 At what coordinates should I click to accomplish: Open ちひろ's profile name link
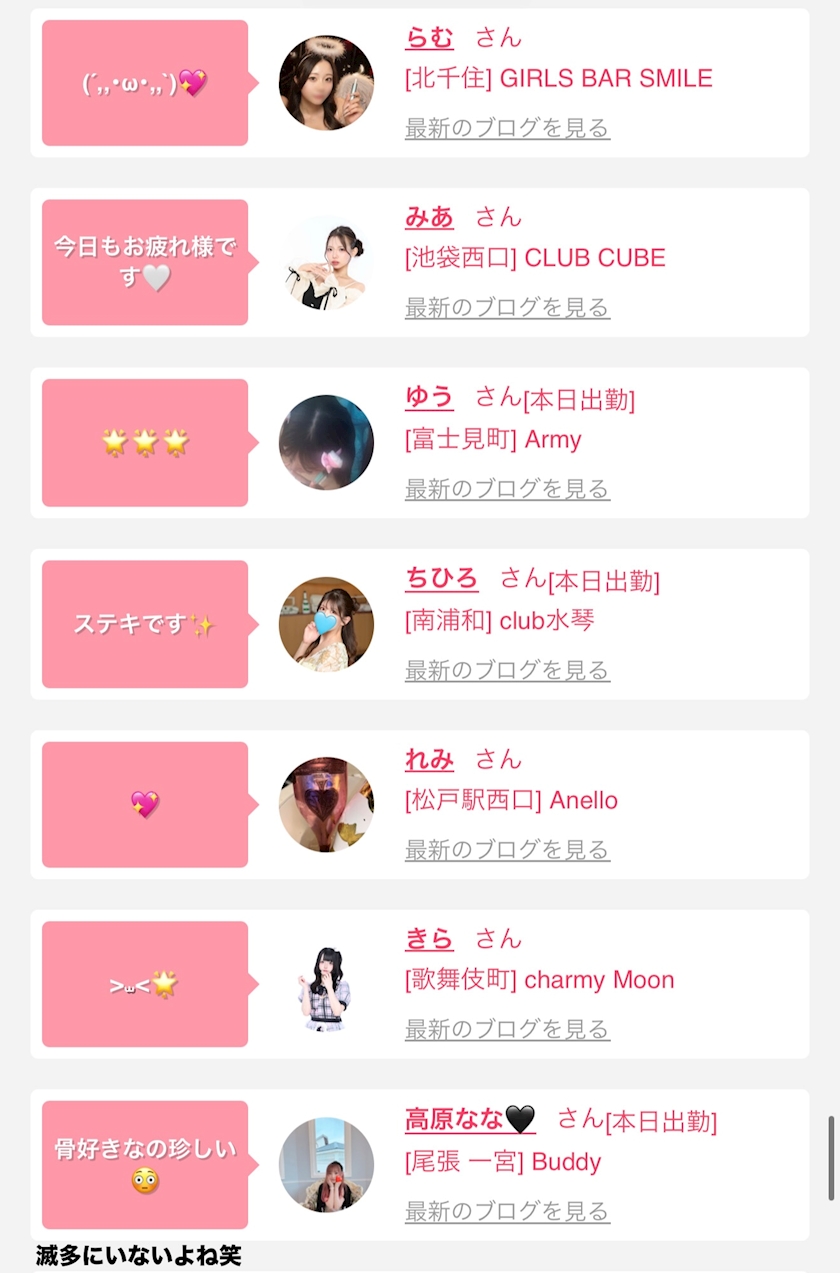pos(441,579)
